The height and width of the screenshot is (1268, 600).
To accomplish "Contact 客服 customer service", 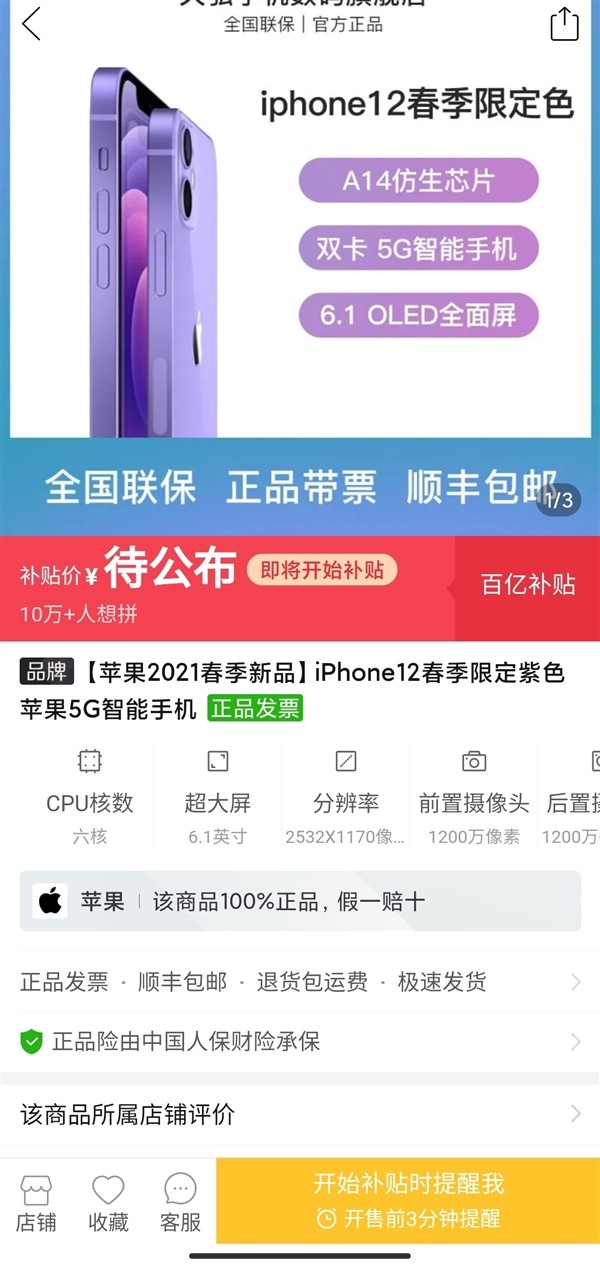I will tap(180, 1203).
